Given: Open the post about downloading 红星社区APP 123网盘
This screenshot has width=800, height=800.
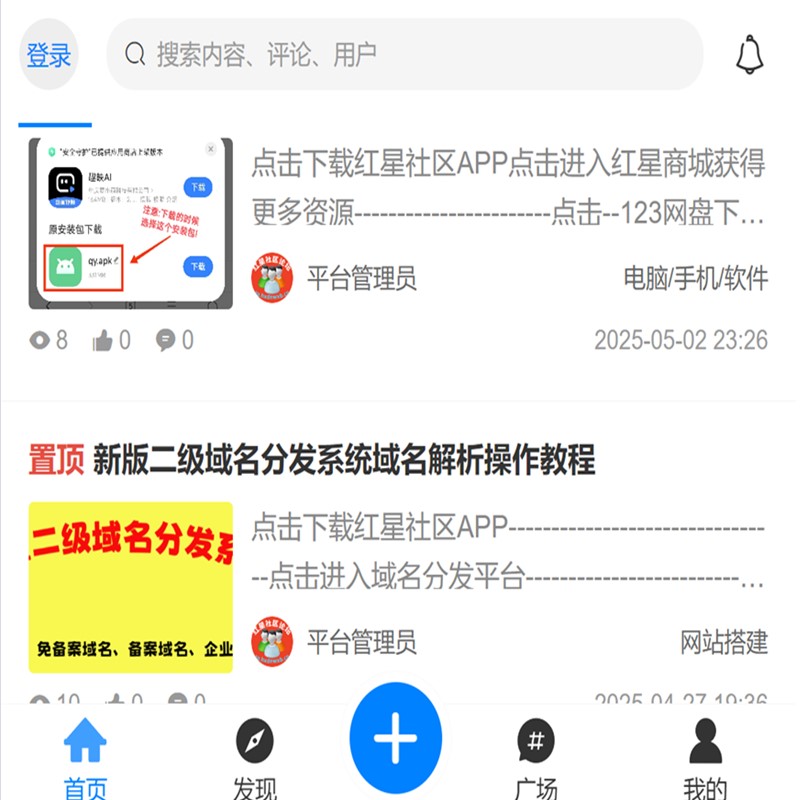Looking at the screenshot, I should click(507, 187).
